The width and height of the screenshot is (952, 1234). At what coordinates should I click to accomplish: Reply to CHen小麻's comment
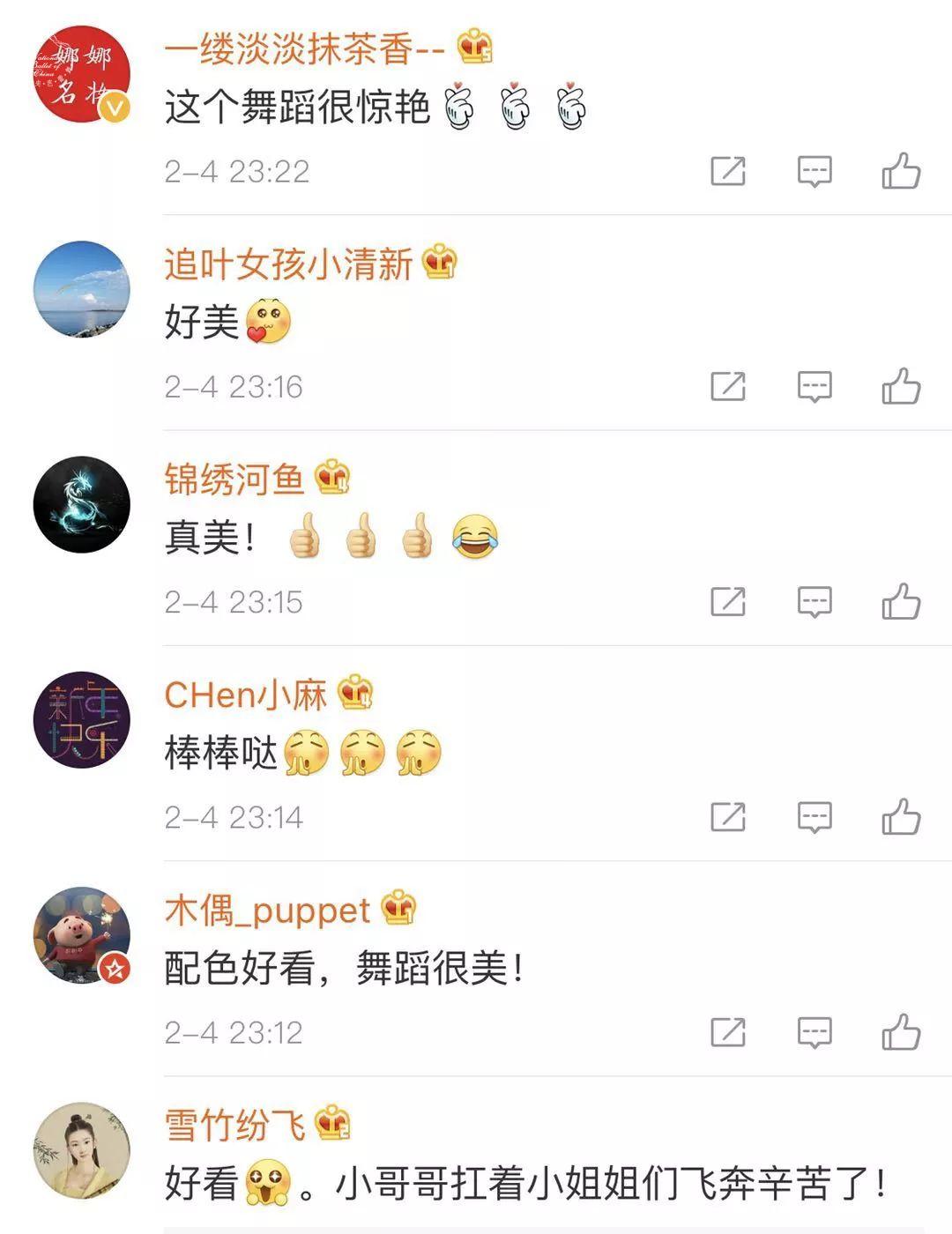814,817
